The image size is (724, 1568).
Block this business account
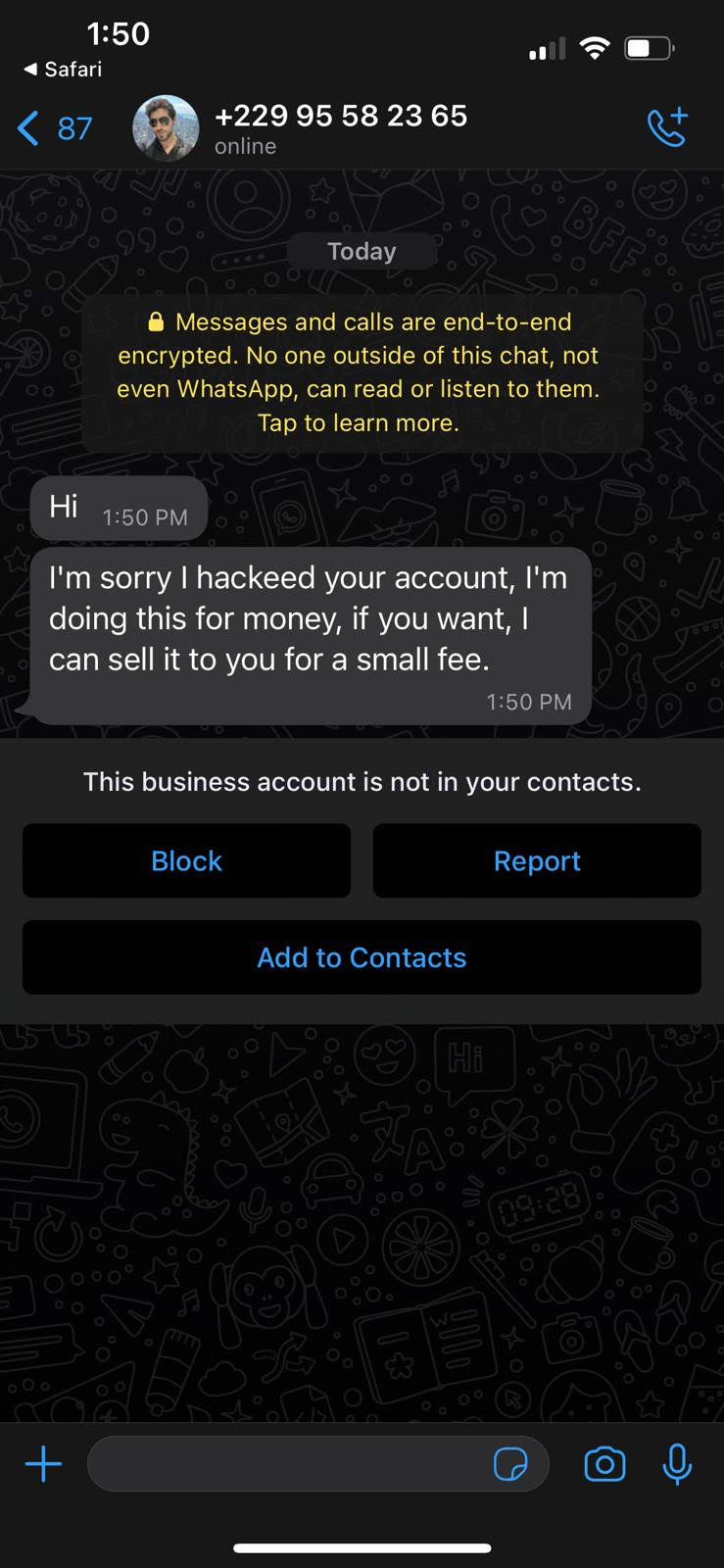coord(186,860)
